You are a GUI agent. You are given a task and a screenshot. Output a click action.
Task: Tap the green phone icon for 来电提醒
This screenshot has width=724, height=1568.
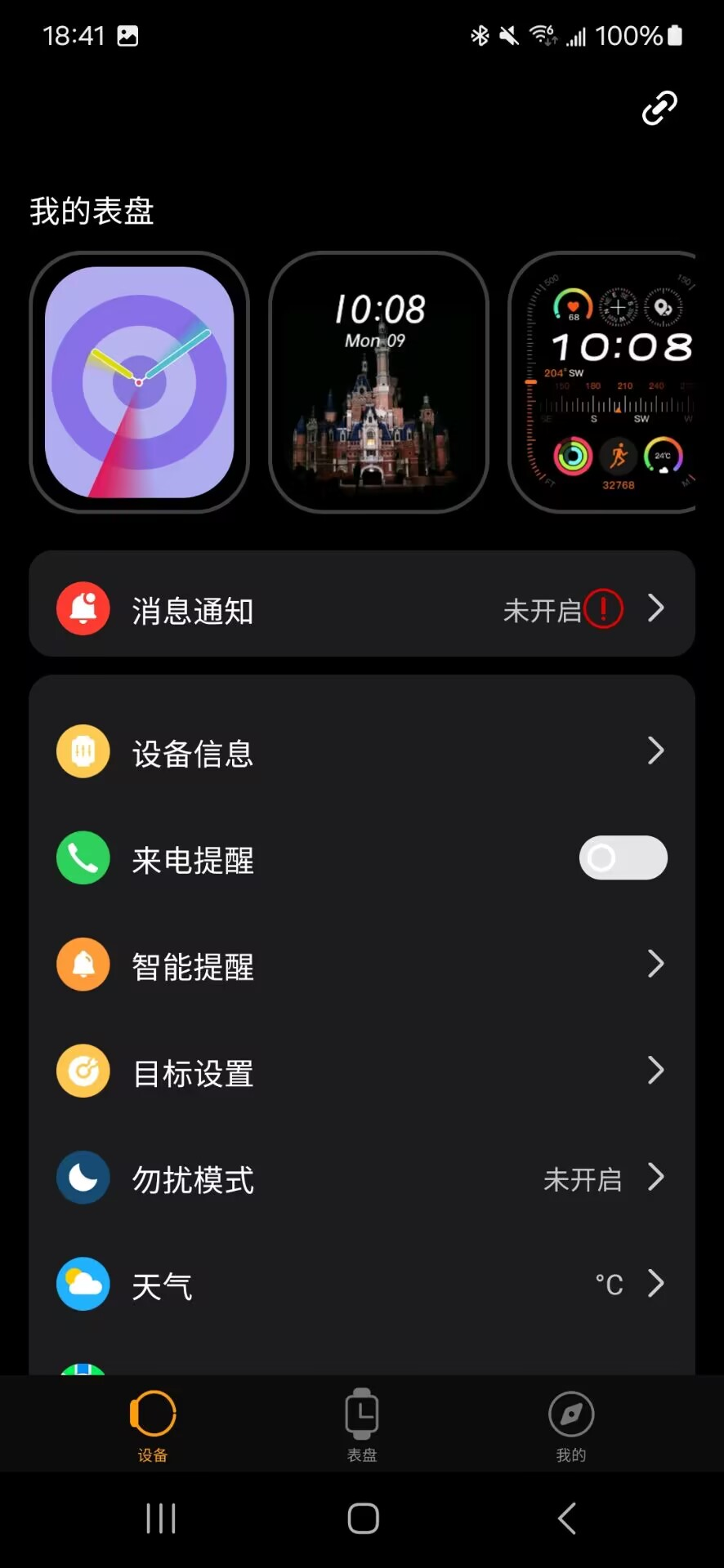pyautogui.click(x=83, y=857)
